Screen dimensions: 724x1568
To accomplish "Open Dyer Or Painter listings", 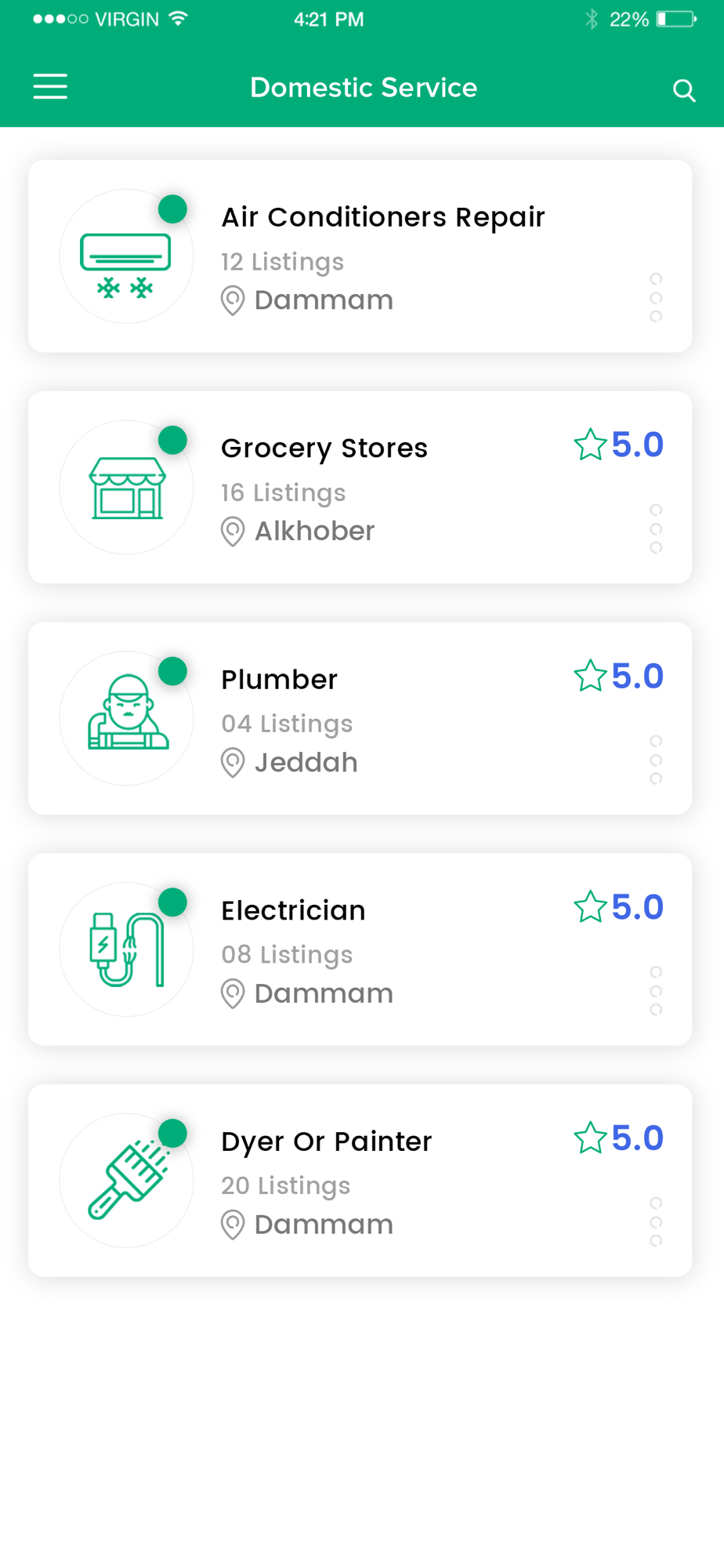I will [360, 1181].
